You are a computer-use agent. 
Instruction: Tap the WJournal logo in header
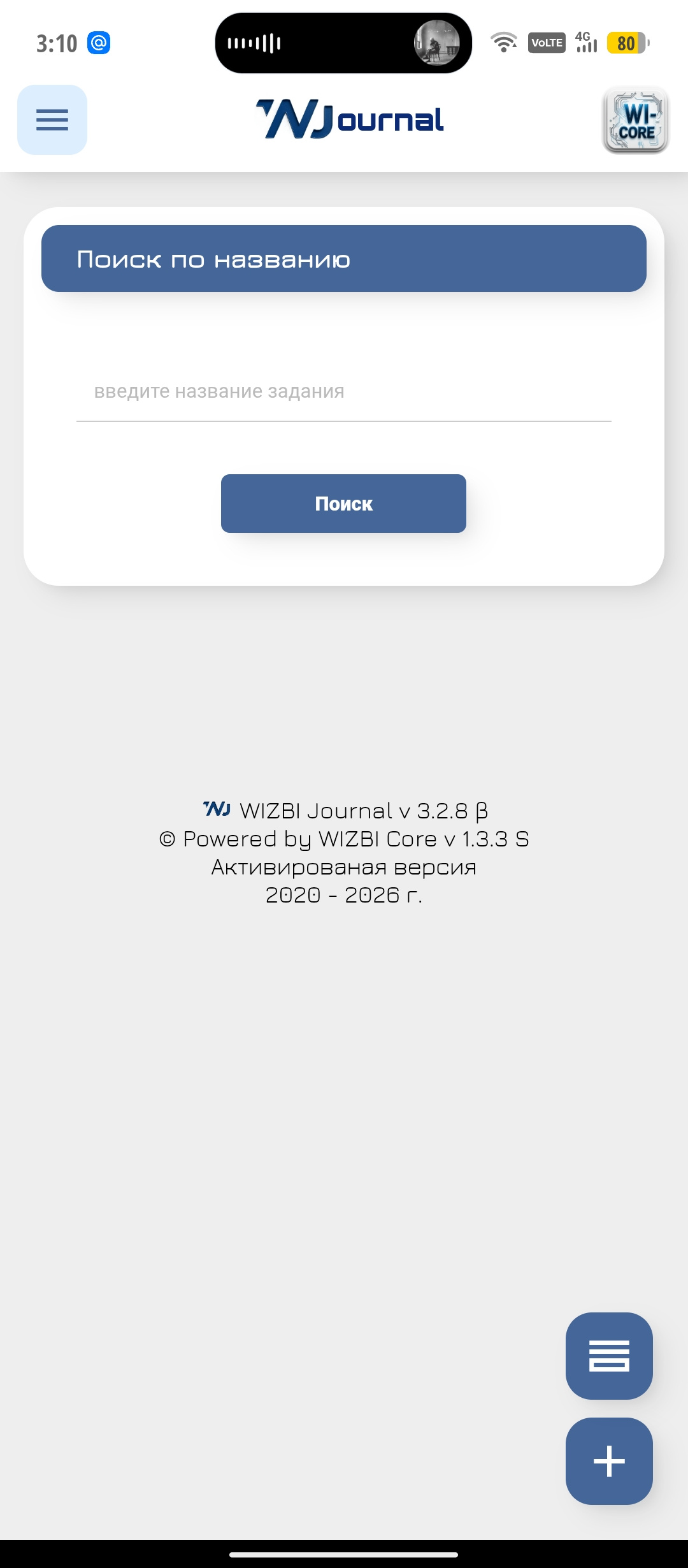point(350,119)
